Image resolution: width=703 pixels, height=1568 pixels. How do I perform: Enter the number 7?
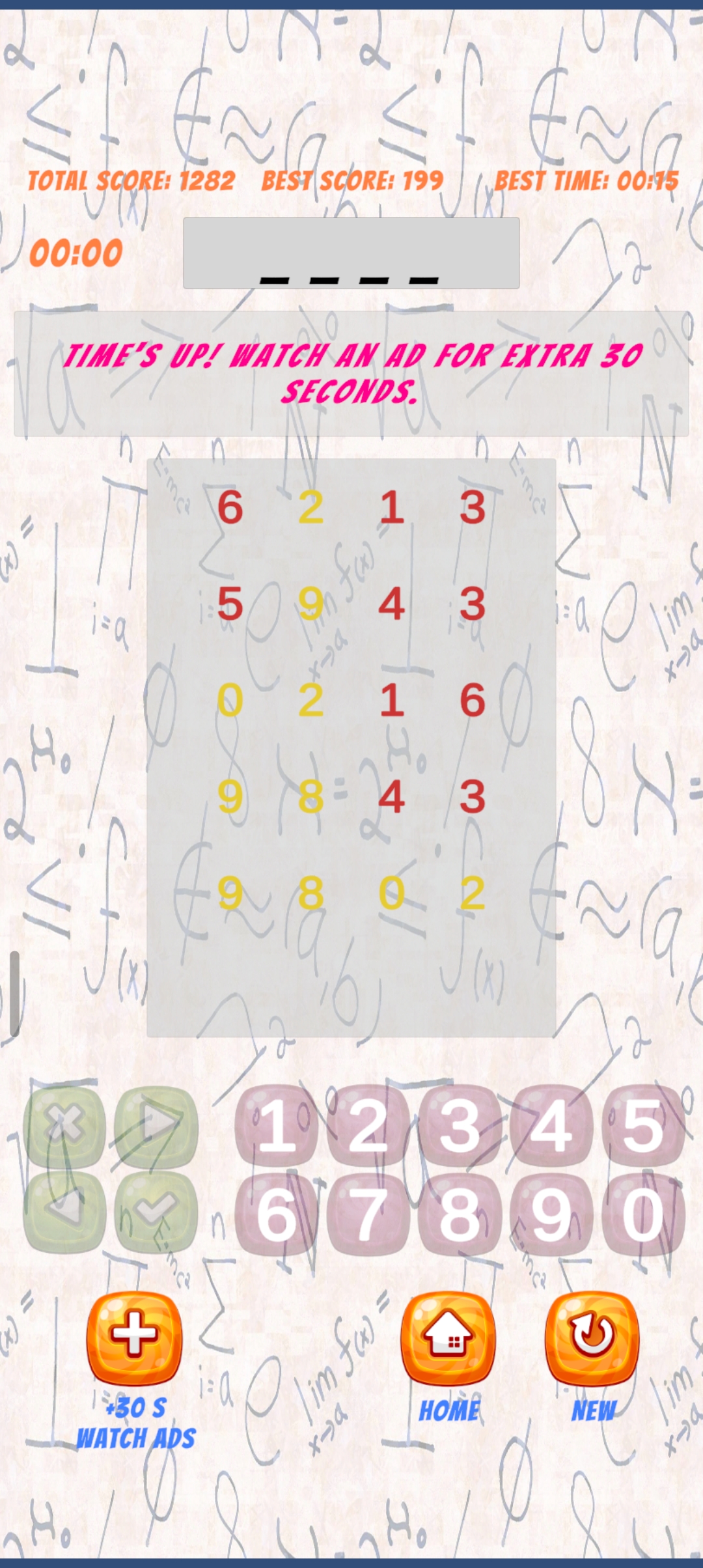pyautogui.click(x=368, y=1214)
